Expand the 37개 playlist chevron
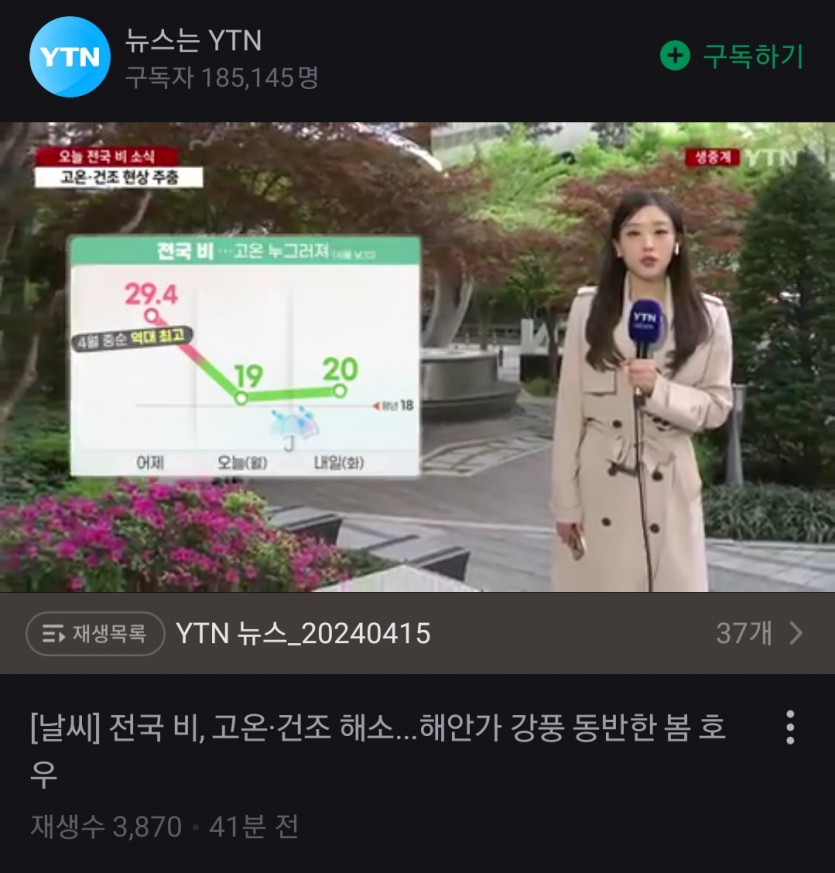The width and height of the screenshot is (835, 873). (x=796, y=633)
